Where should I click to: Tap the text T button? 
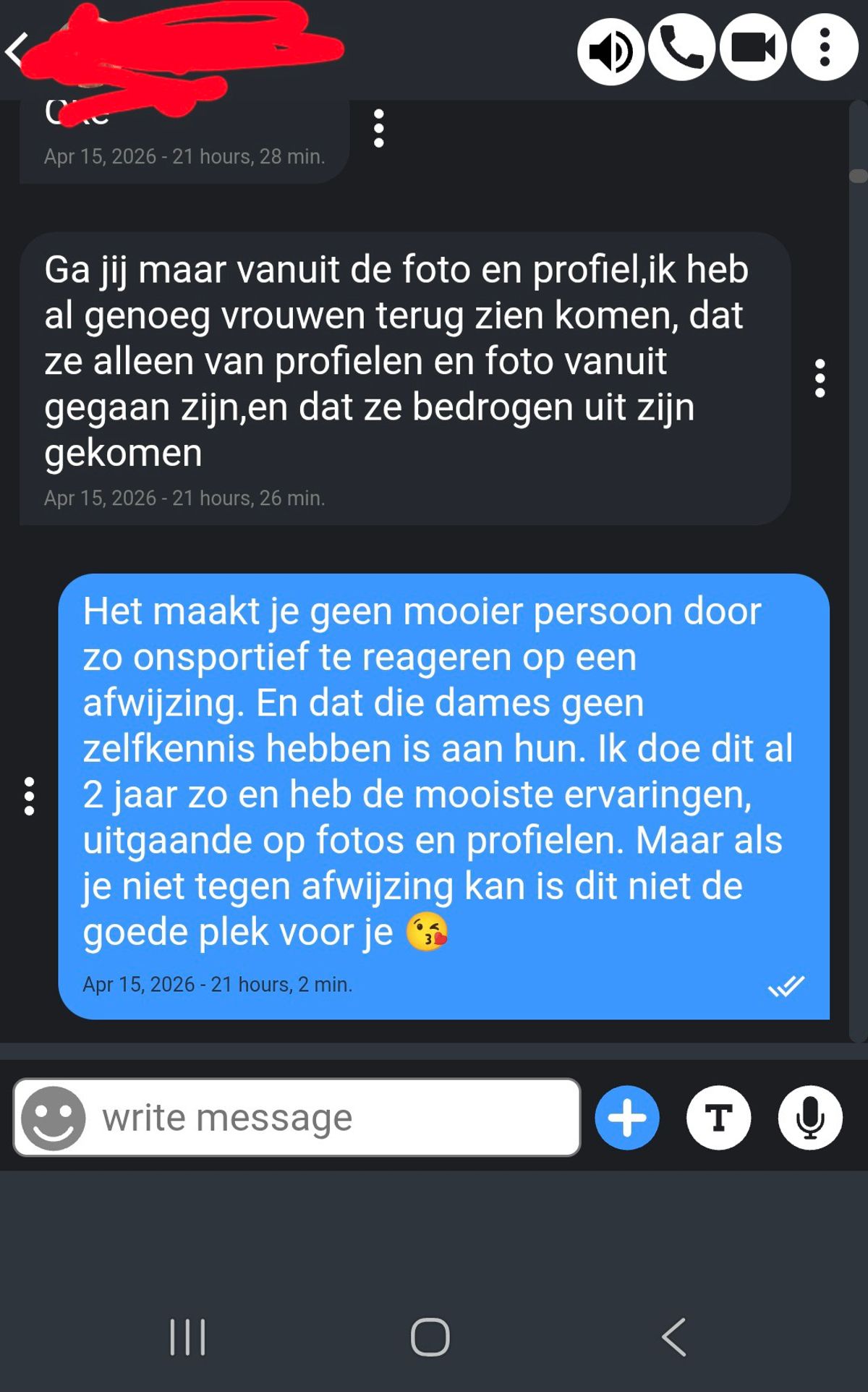coord(718,1118)
